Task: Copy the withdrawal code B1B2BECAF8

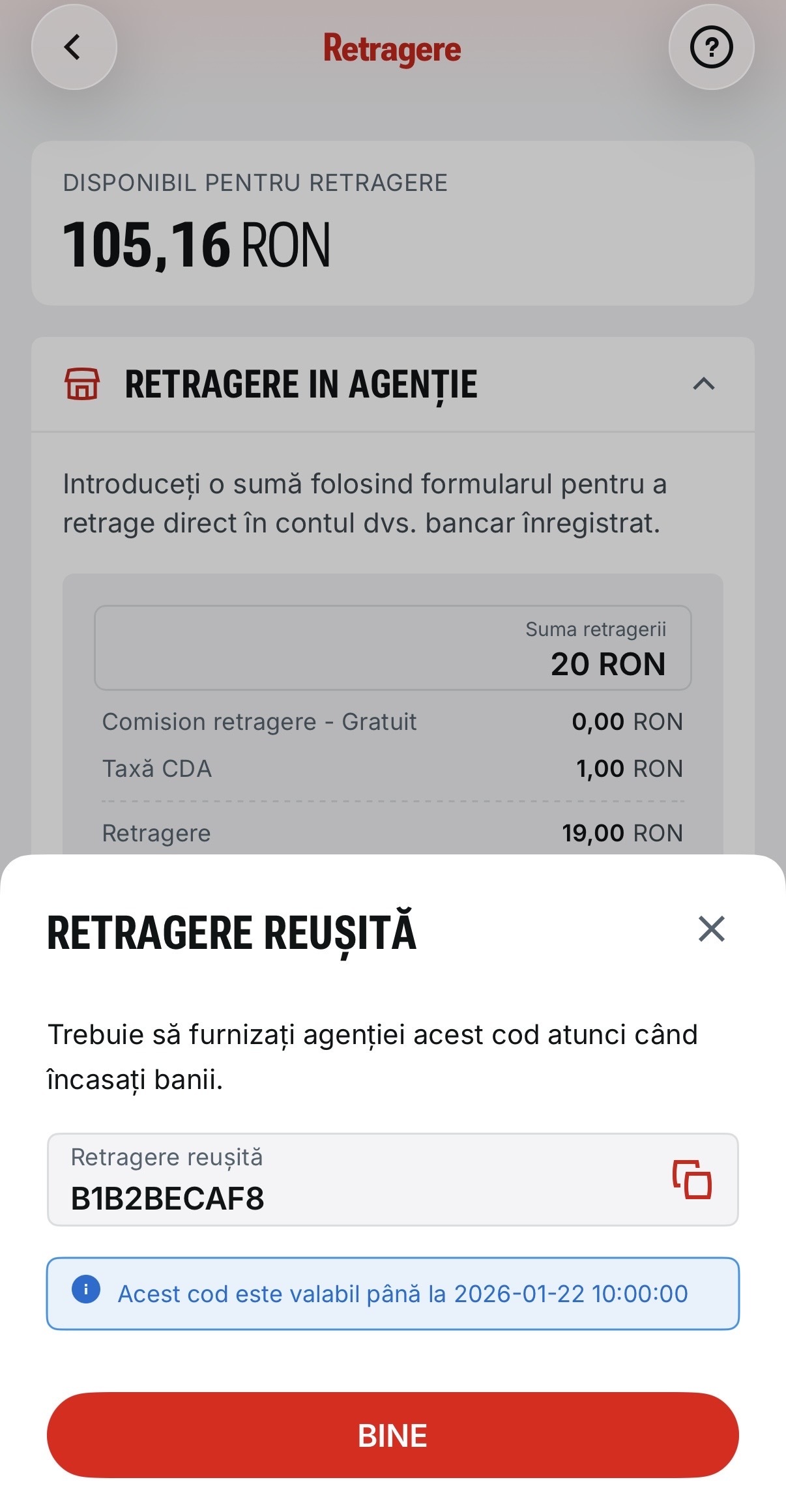Action: tap(690, 1180)
